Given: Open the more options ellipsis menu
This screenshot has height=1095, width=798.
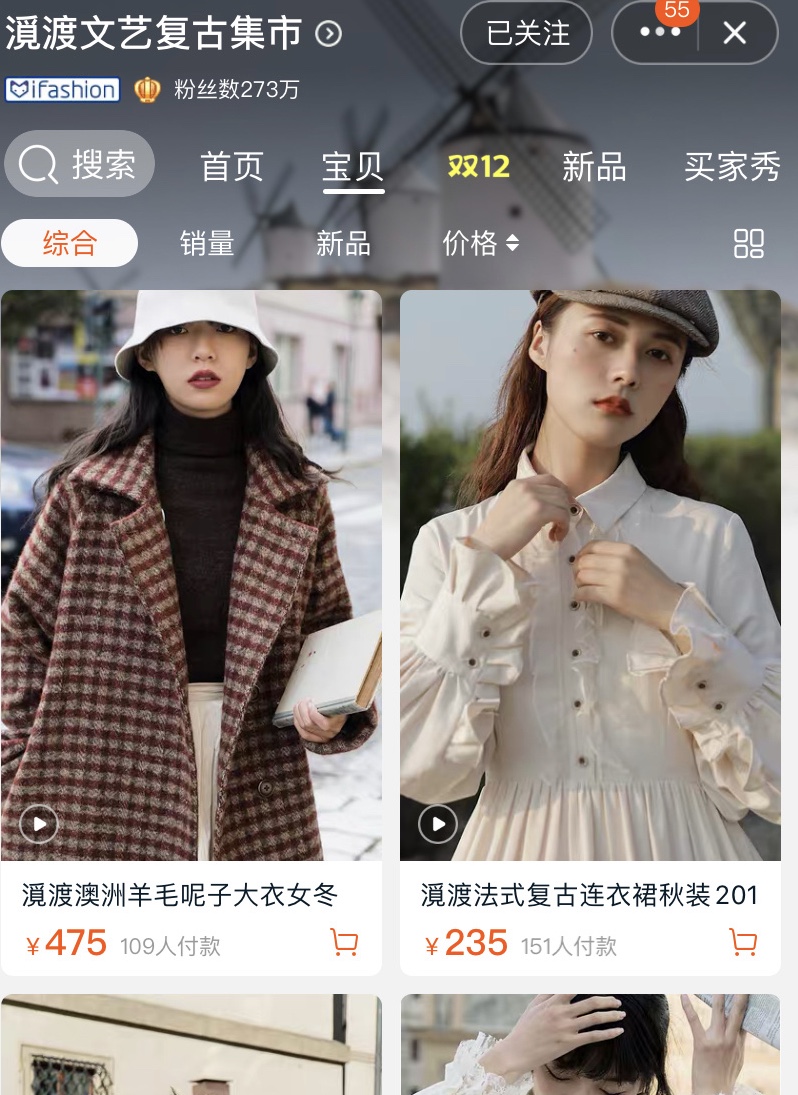Looking at the screenshot, I should tap(659, 32).
